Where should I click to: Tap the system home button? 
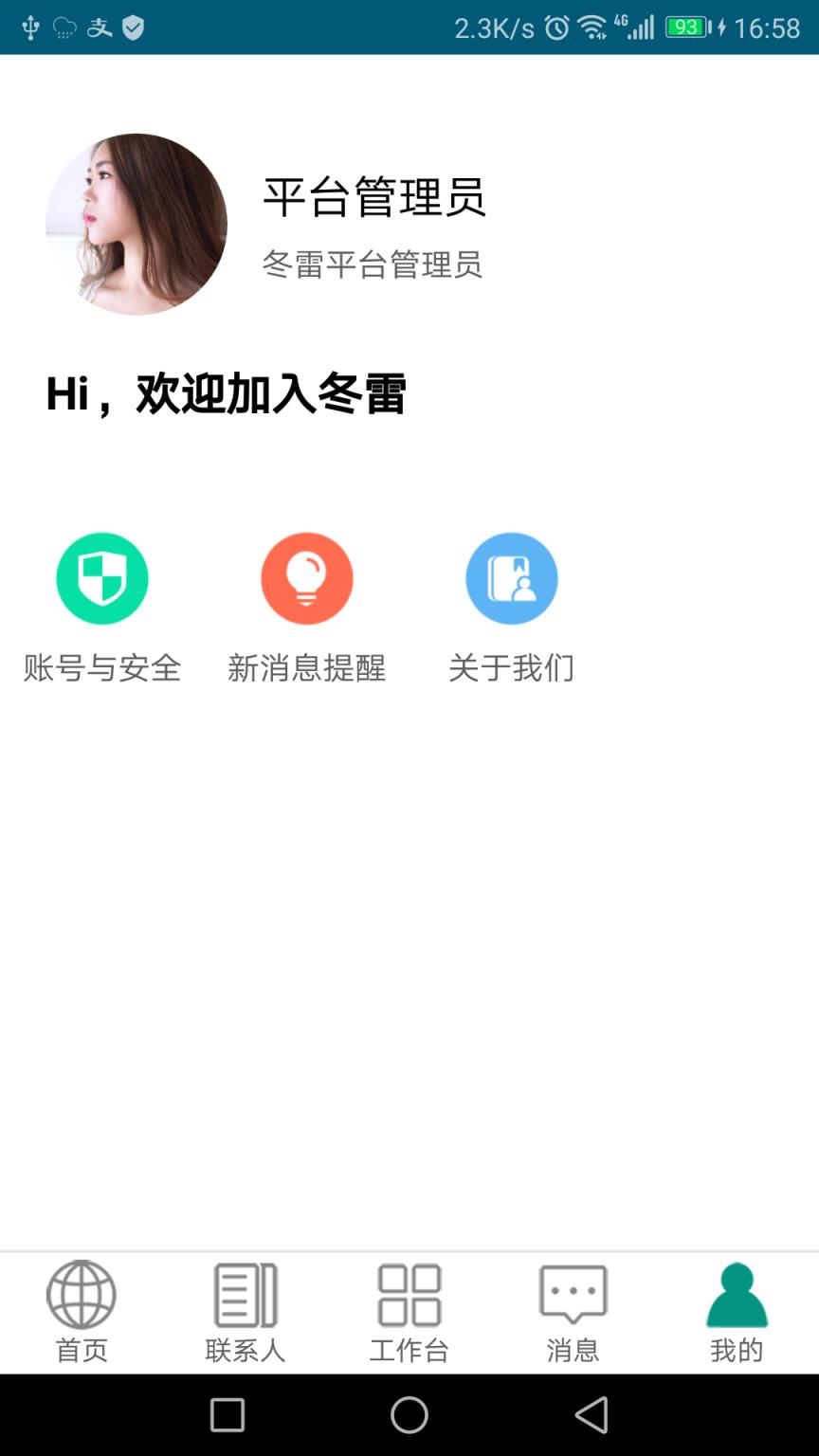409,1415
